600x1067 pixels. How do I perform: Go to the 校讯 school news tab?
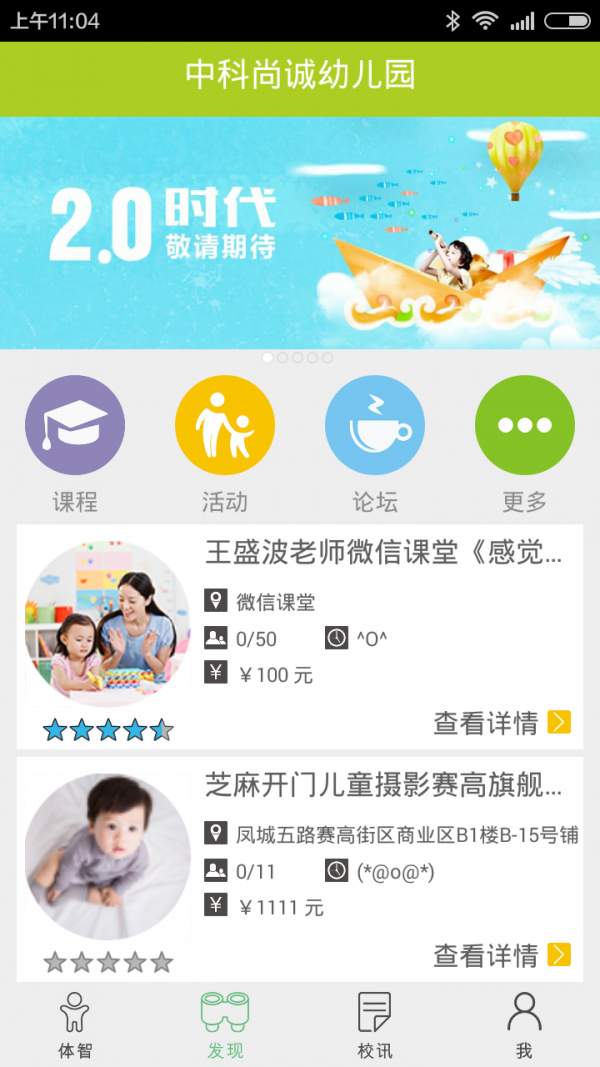pos(375,1025)
